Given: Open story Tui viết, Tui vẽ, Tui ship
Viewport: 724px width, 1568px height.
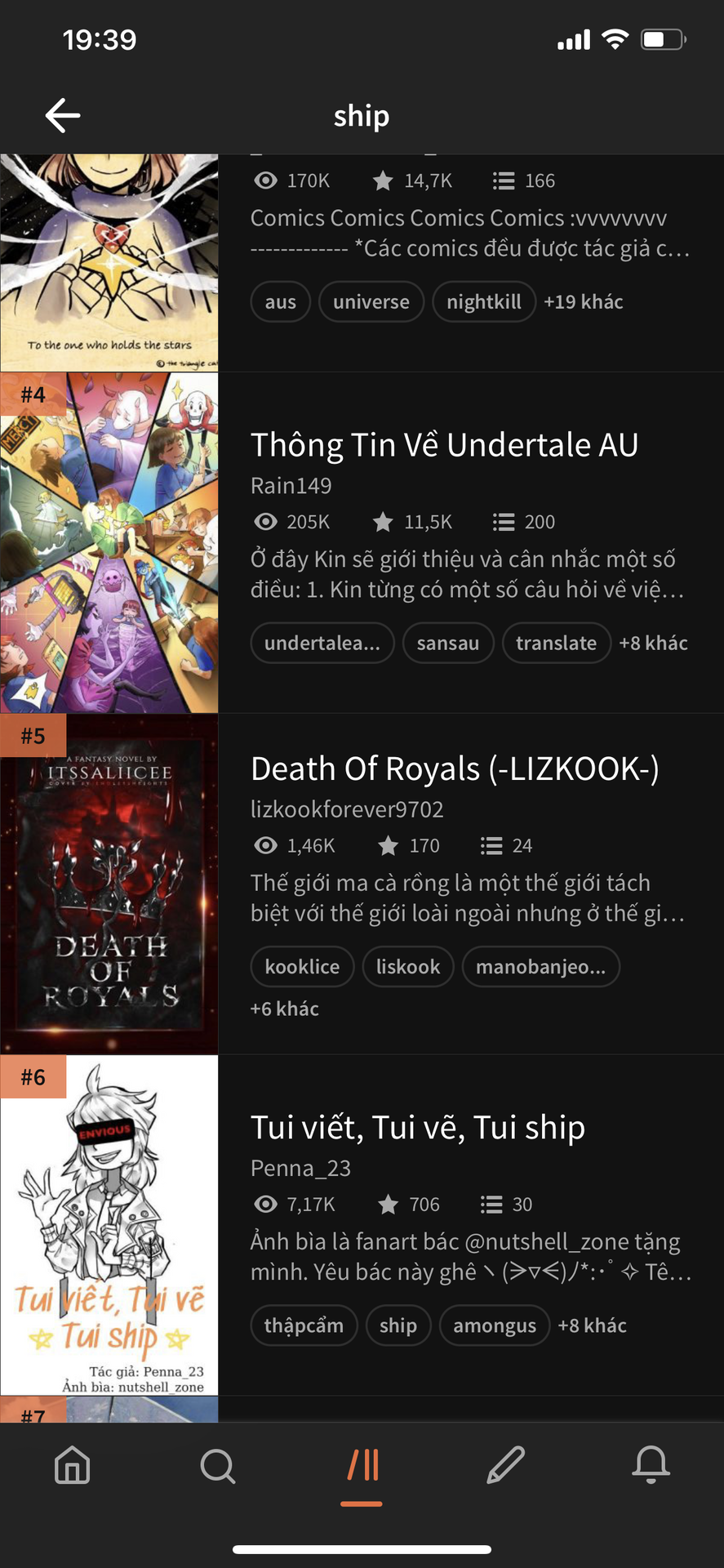Looking at the screenshot, I should tap(417, 1128).
